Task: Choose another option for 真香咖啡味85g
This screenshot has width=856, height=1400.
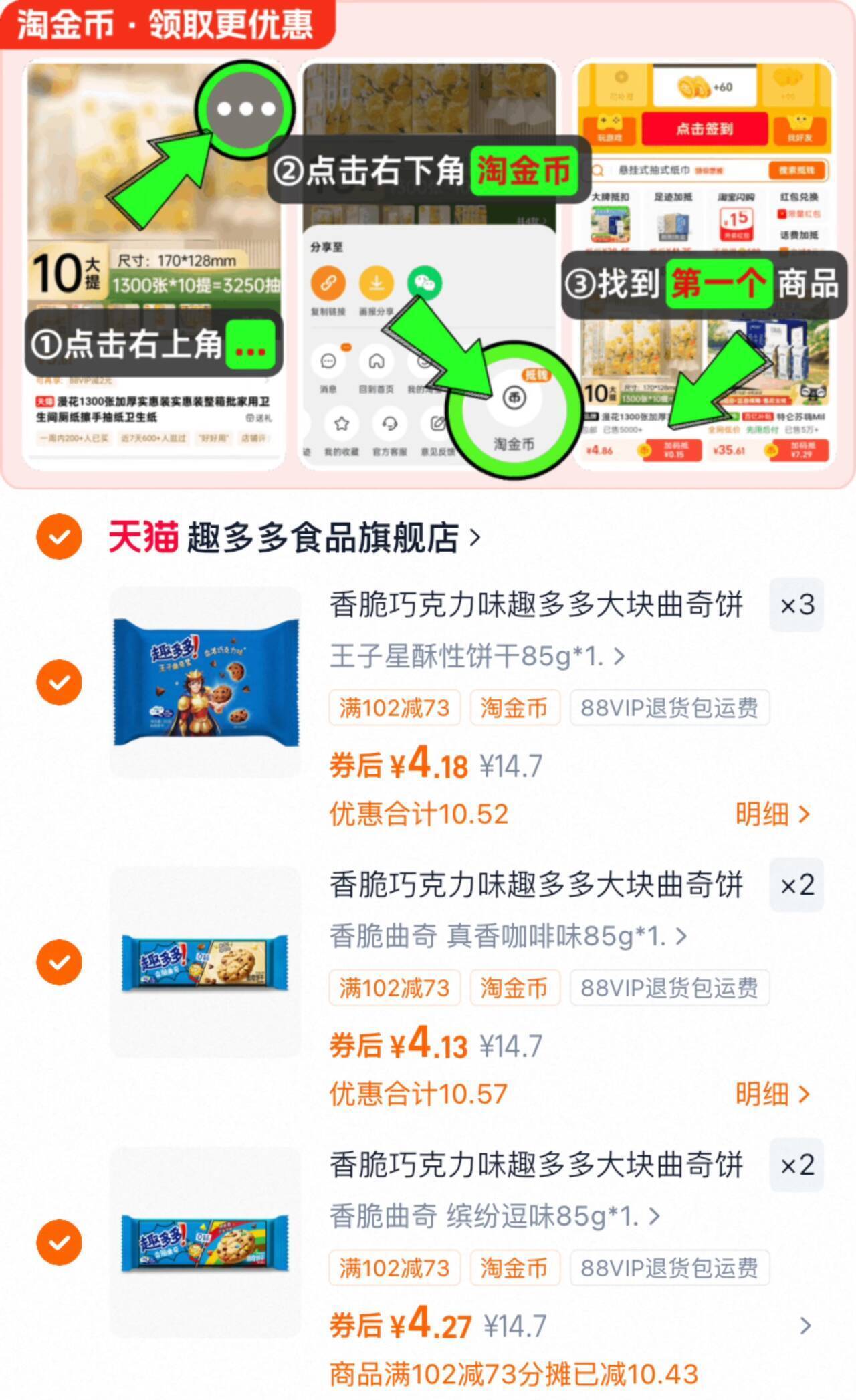Action: 507,936
